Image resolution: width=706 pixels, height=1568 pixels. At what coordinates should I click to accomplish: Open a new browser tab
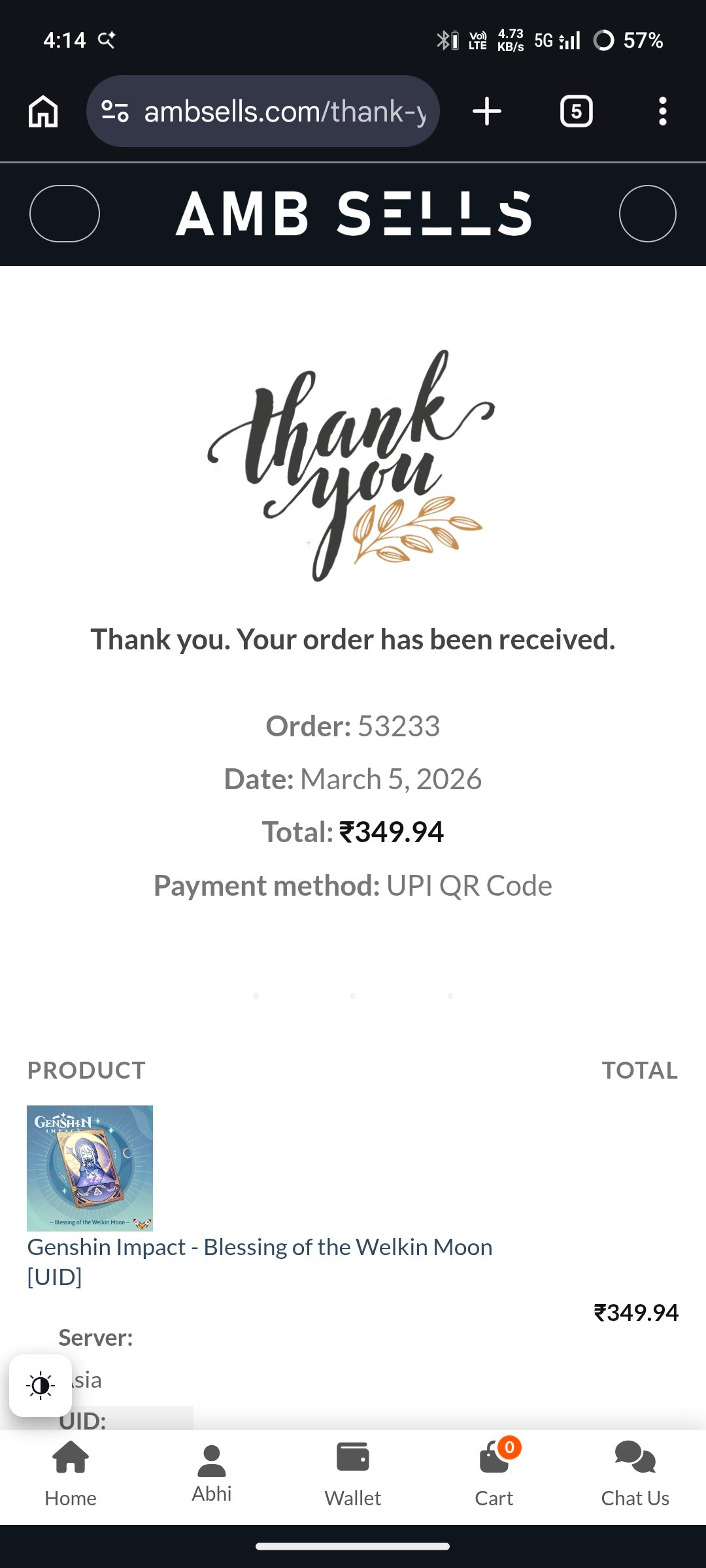[x=487, y=111]
